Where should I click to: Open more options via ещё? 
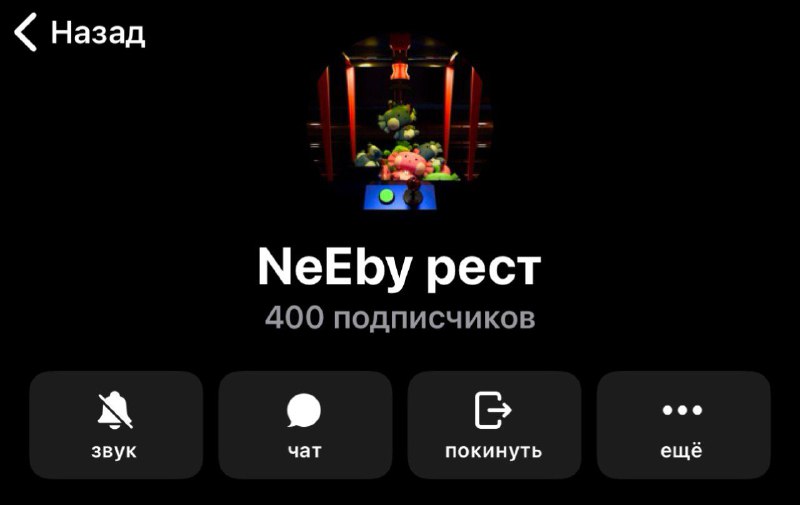pyautogui.click(x=684, y=425)
